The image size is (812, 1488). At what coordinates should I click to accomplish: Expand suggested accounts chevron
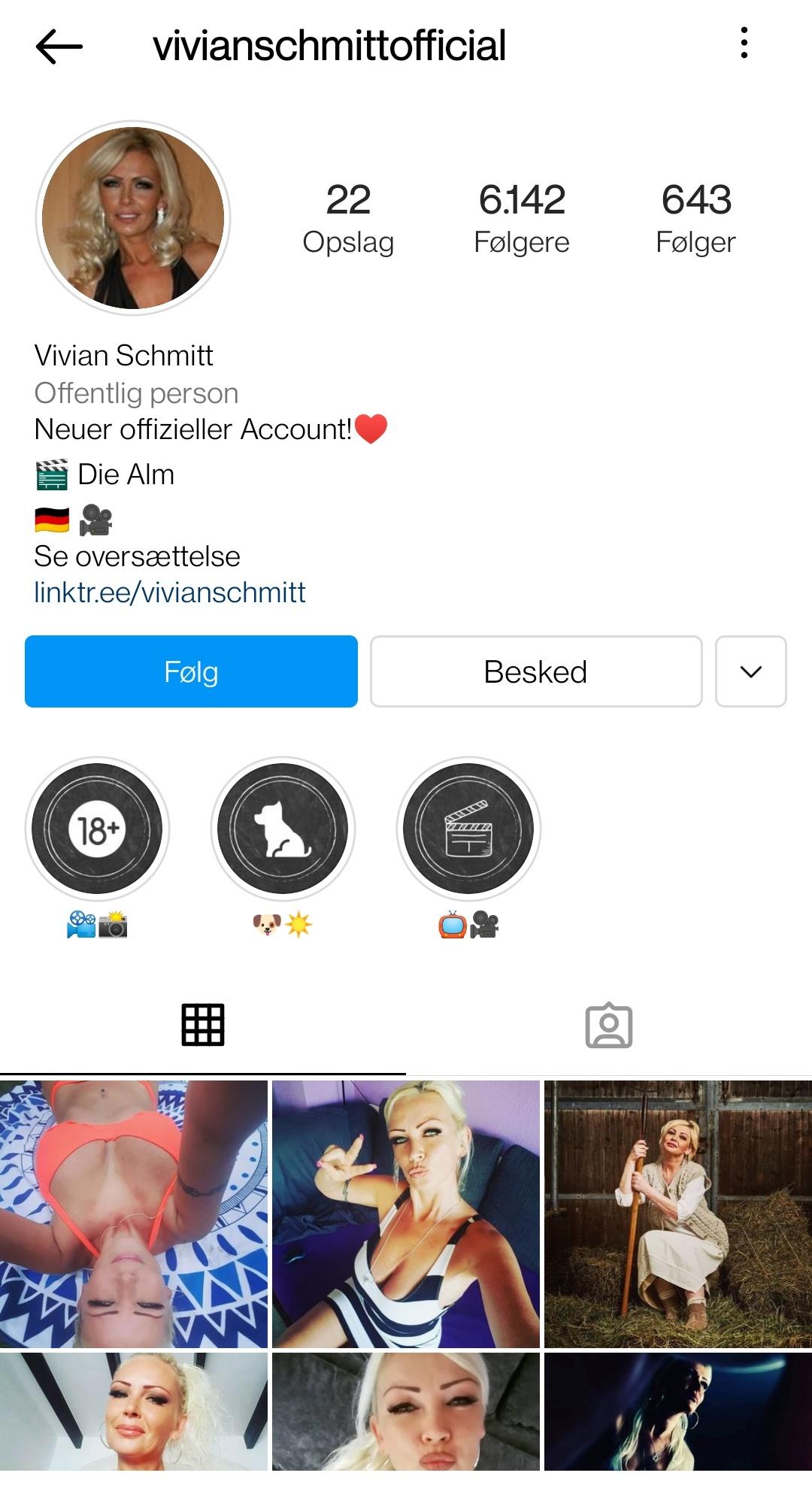751,671
